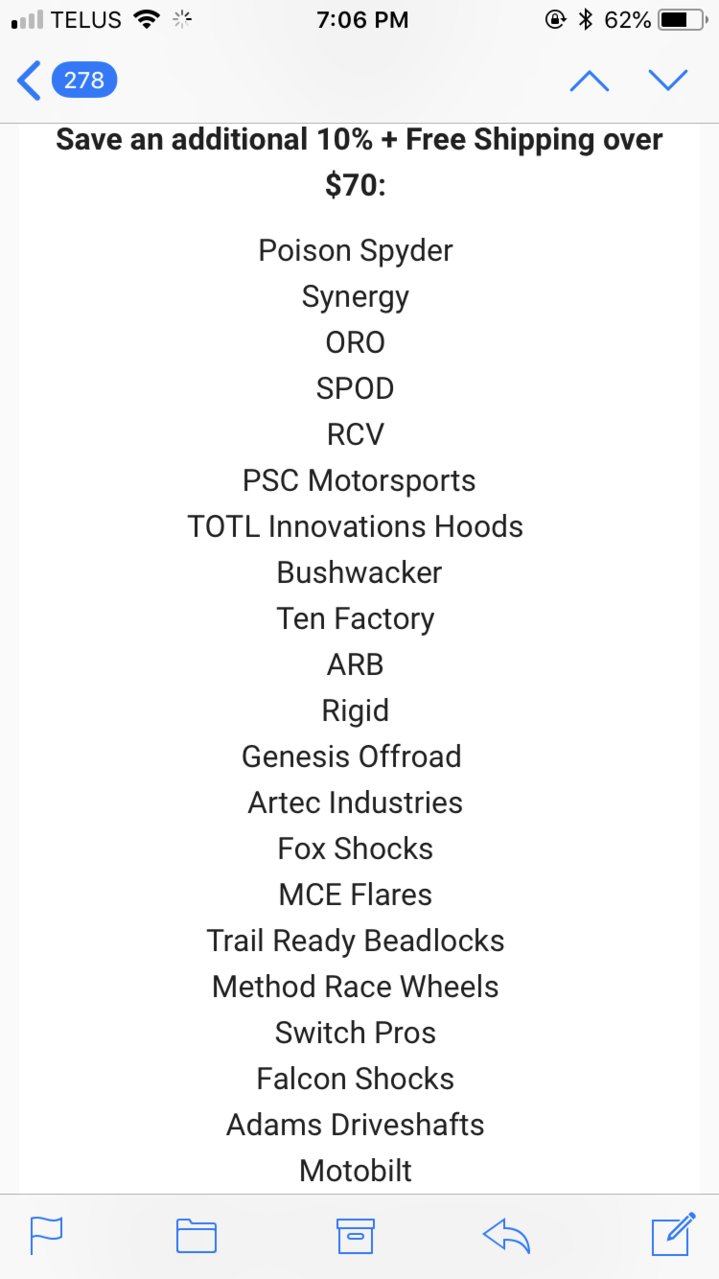
Task: Move this email to a folder
Action: (x=196, y=1236)
